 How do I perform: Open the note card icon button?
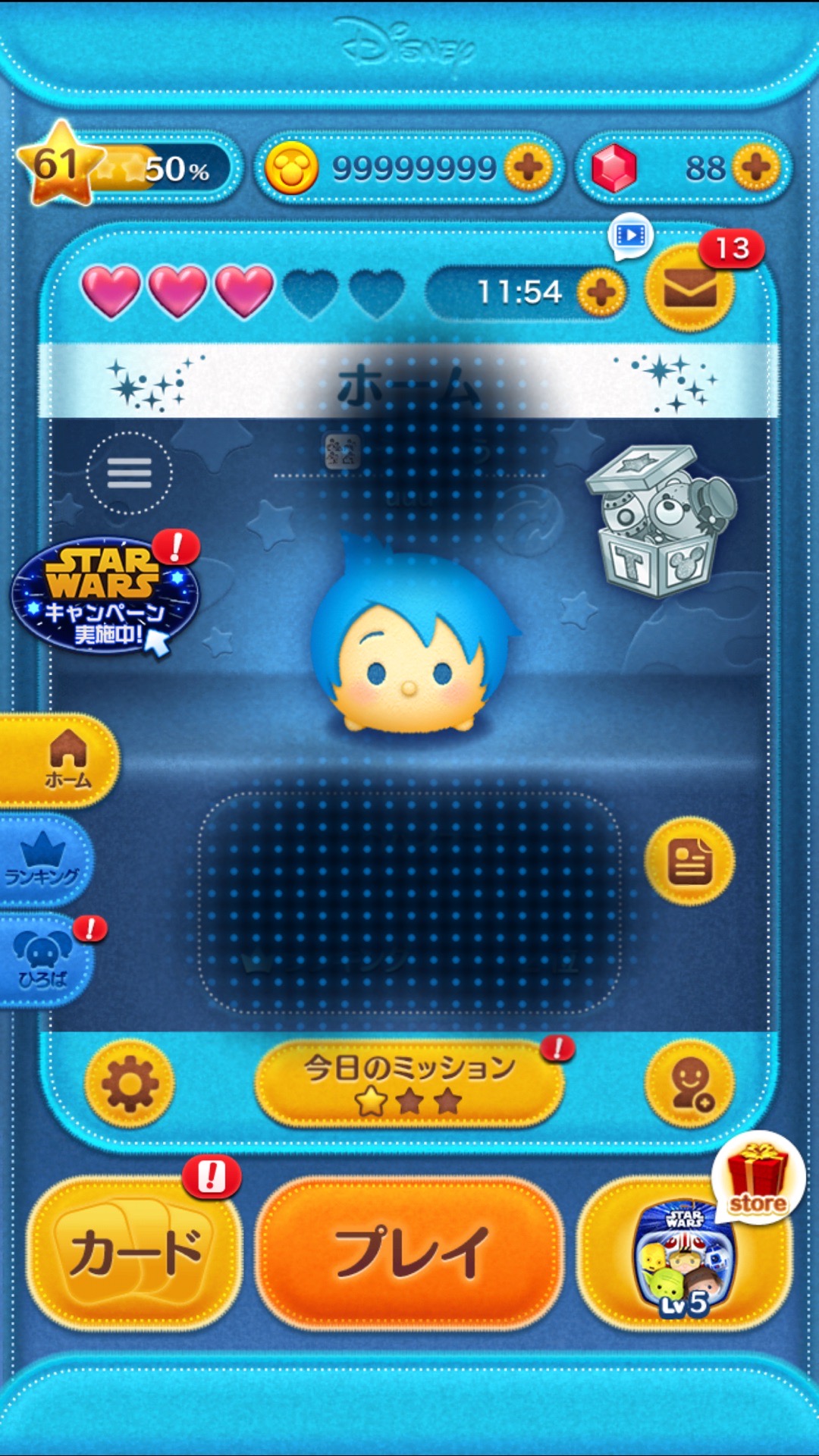pos(689,861)
